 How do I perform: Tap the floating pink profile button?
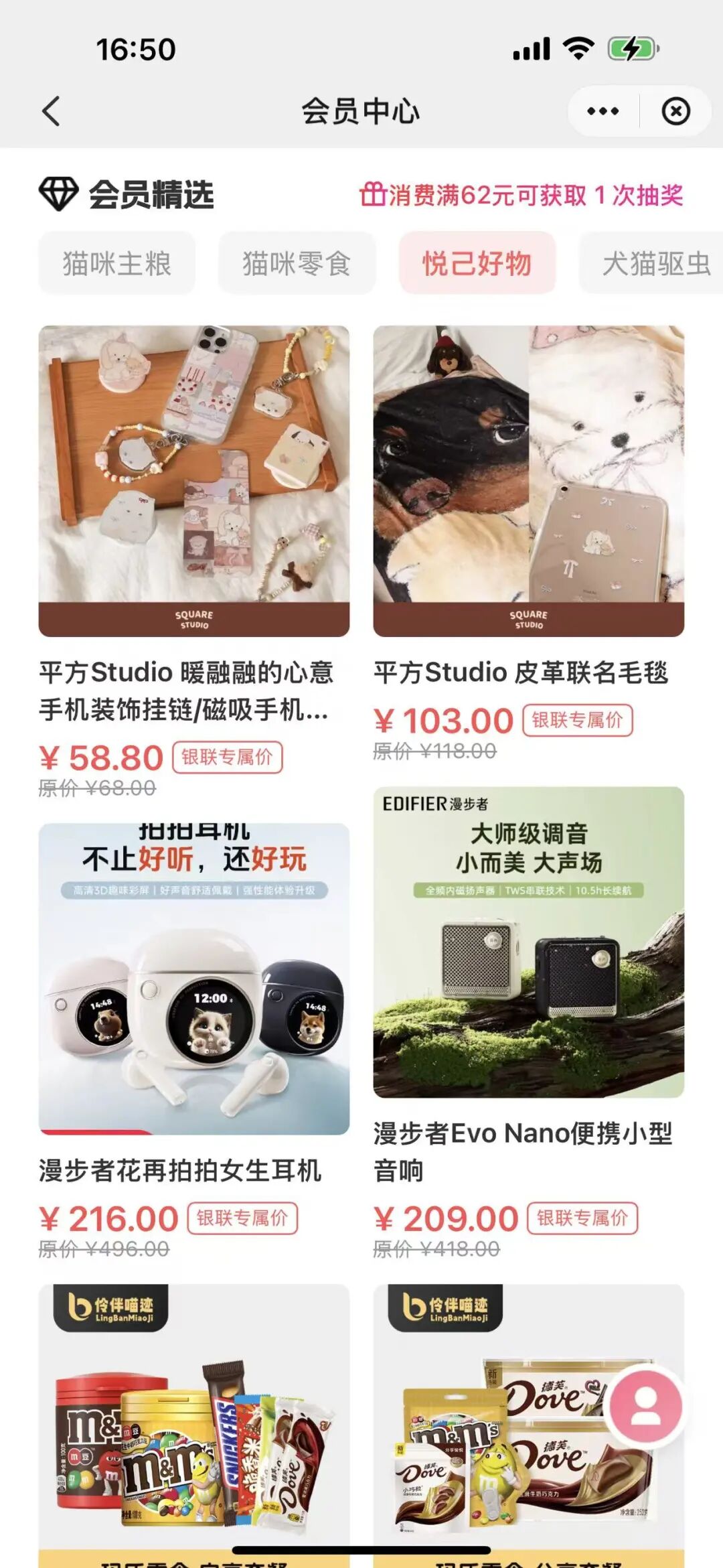(x=645, y=1407)
